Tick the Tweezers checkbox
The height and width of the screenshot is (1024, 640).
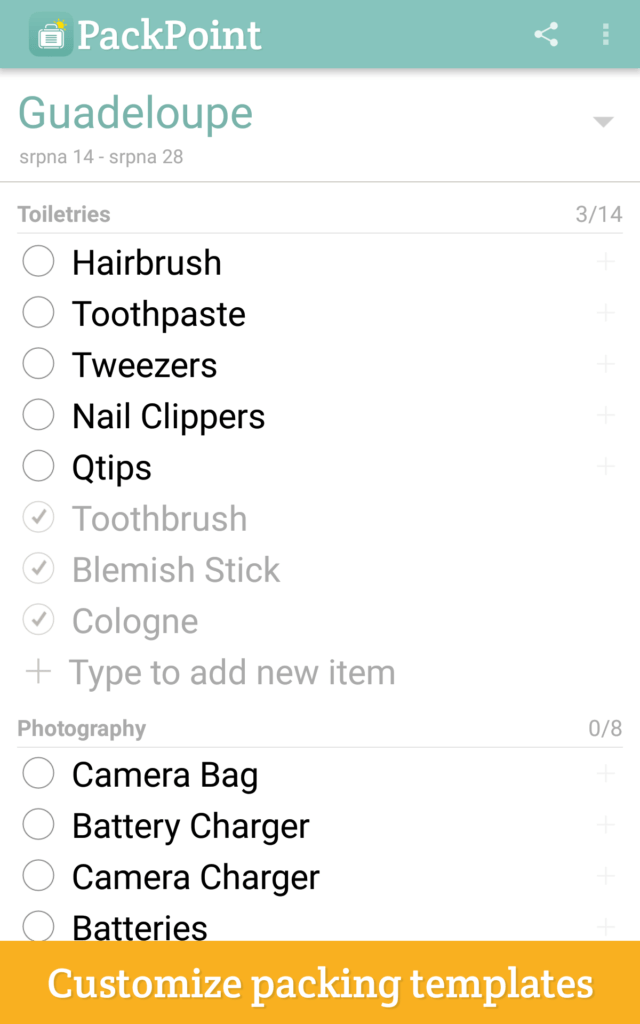[39, 364]
